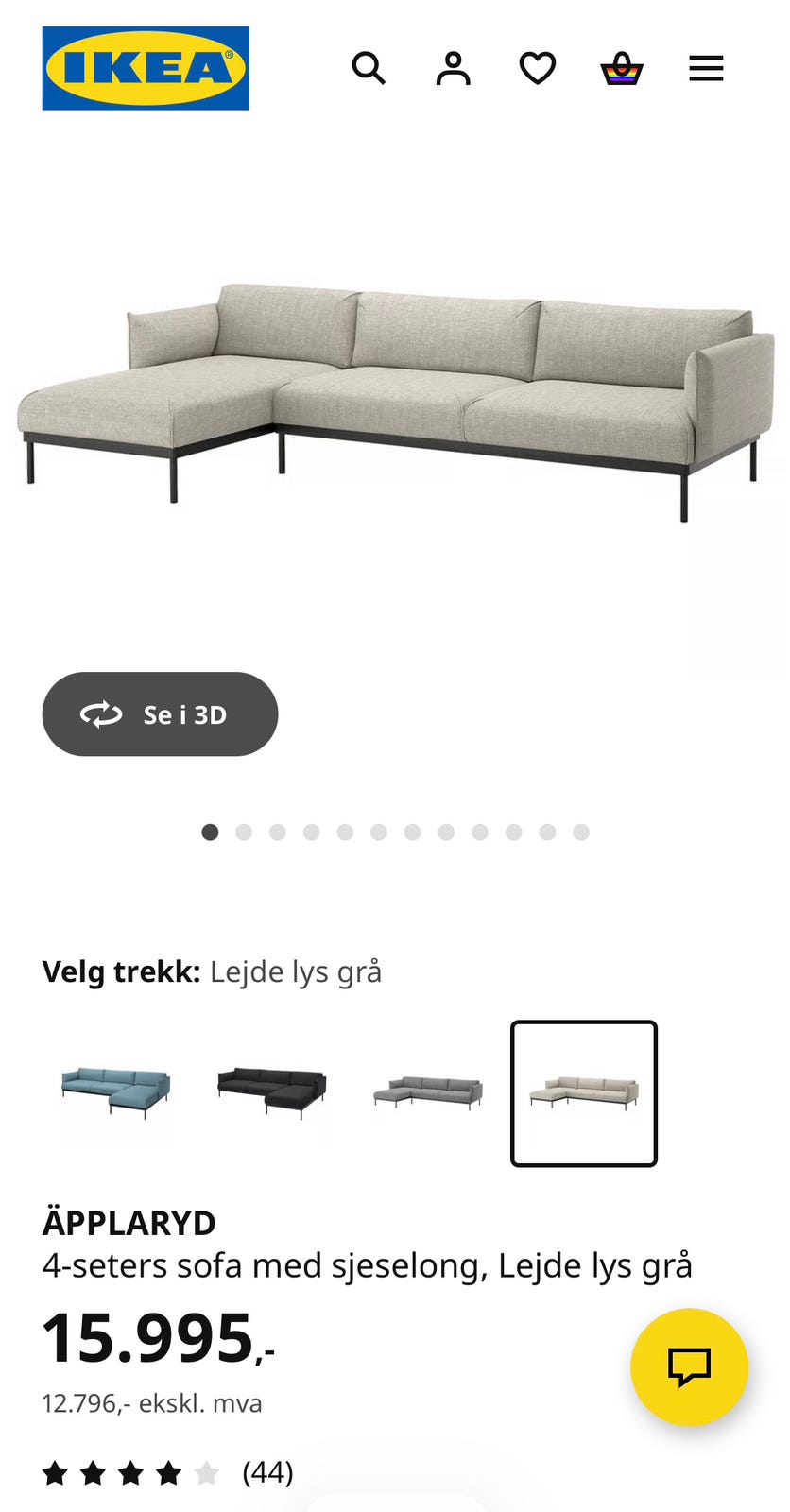The image size is (790, 1512).
Task: Jump to the last carousel dot
Action: pos(580,833)
